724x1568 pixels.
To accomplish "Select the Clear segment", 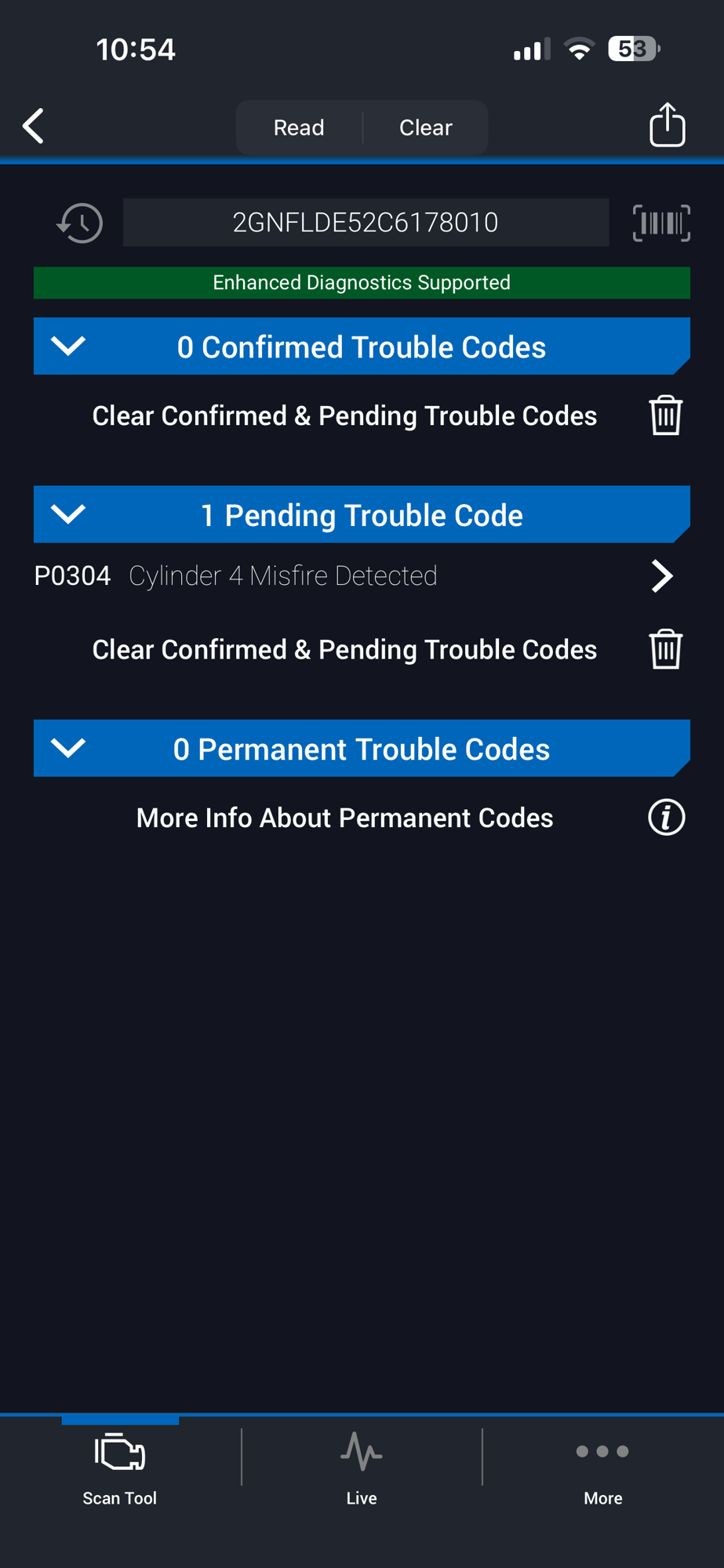I will (x=426, y=128).
